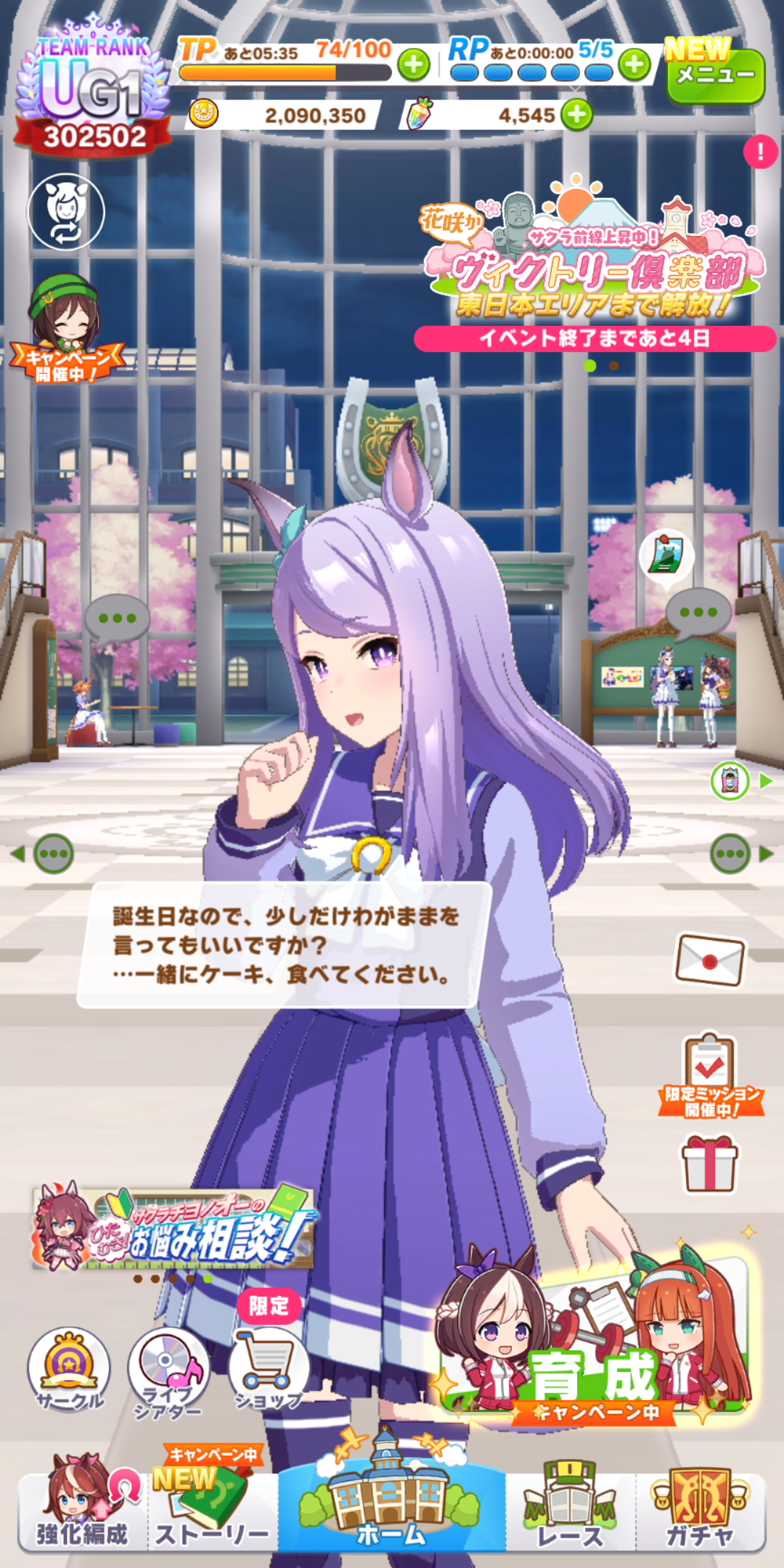The width and height of the screenshot is (784, 1568).
Task: Switch to the ガチャ tab
Action: pos(701,1508)
